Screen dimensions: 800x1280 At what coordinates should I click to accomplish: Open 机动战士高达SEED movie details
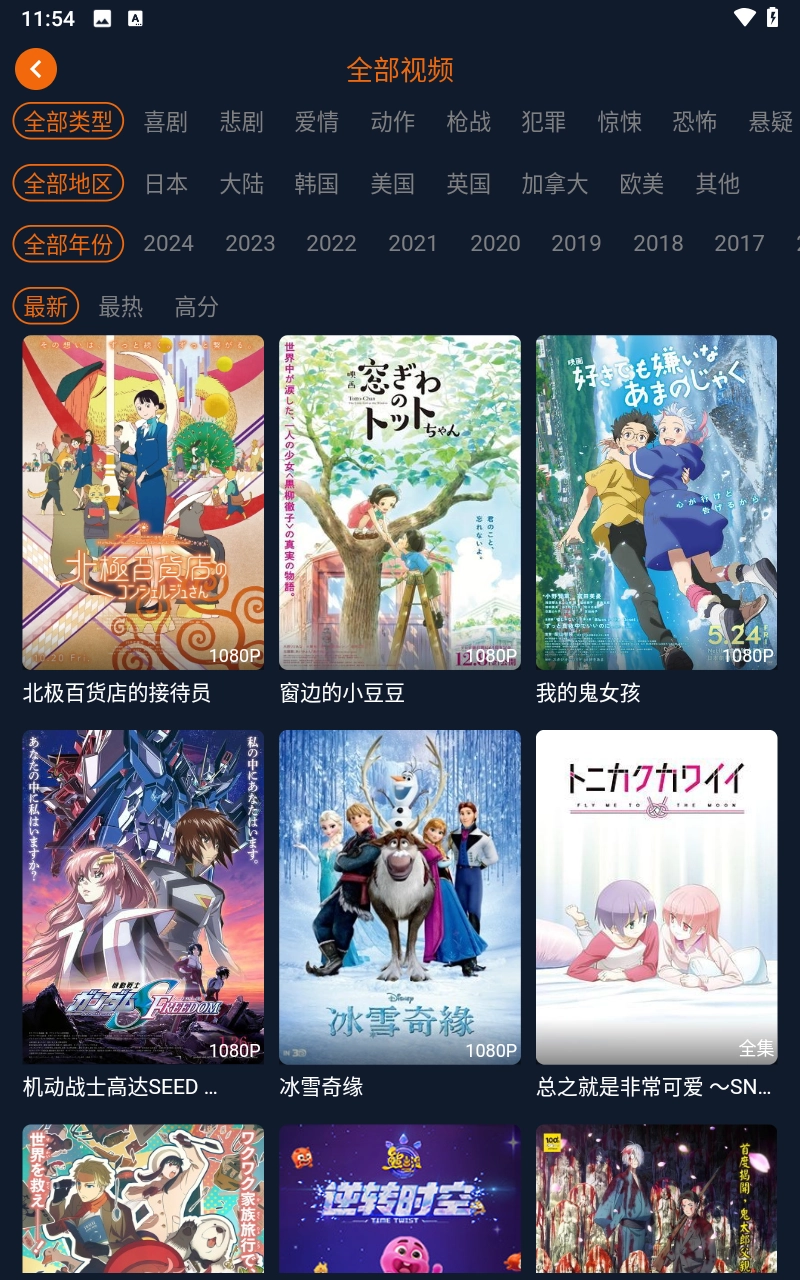click(143, 895)
